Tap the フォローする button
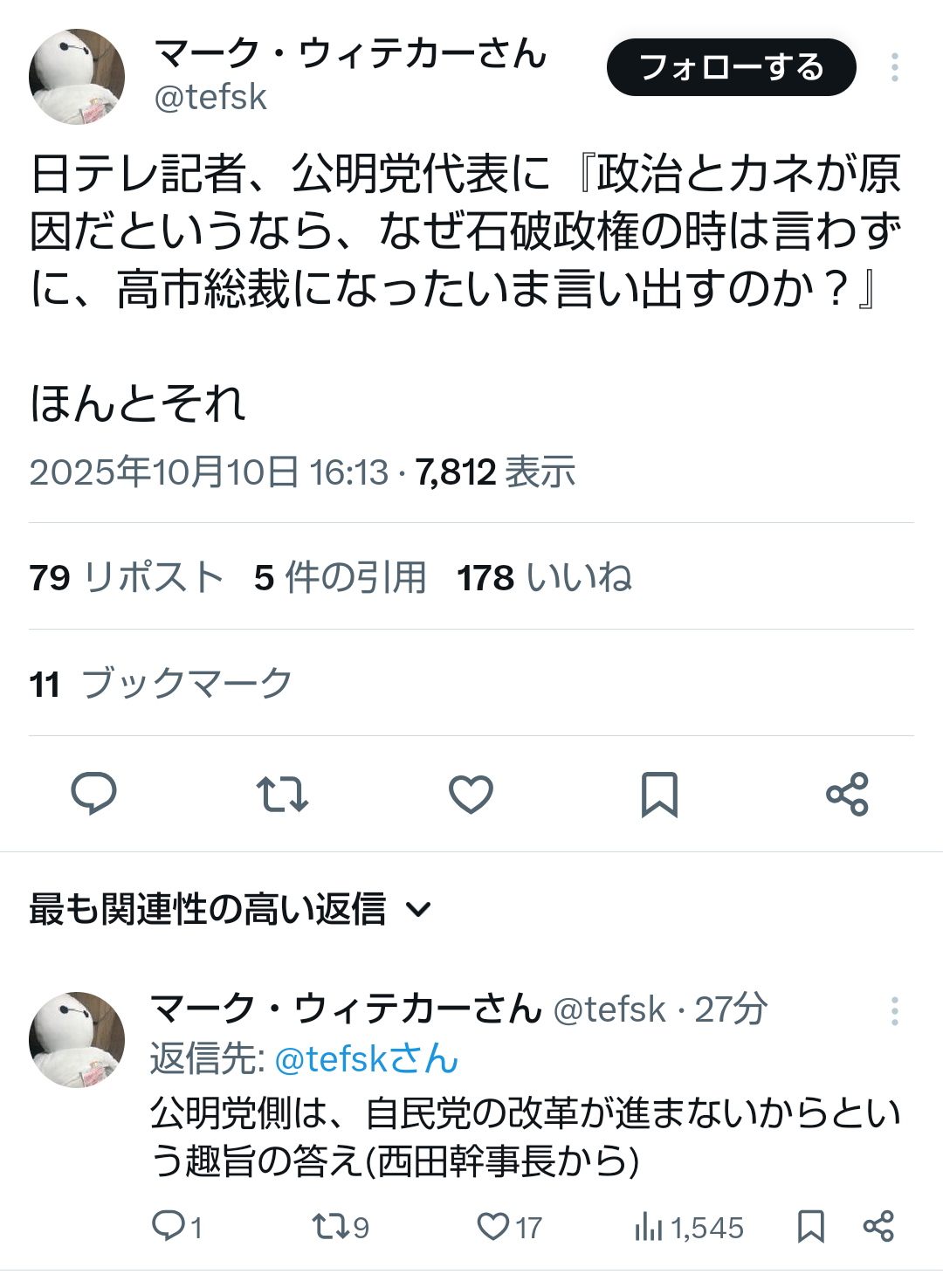Screen dimensions: 943x1288 tap(731, 67)
